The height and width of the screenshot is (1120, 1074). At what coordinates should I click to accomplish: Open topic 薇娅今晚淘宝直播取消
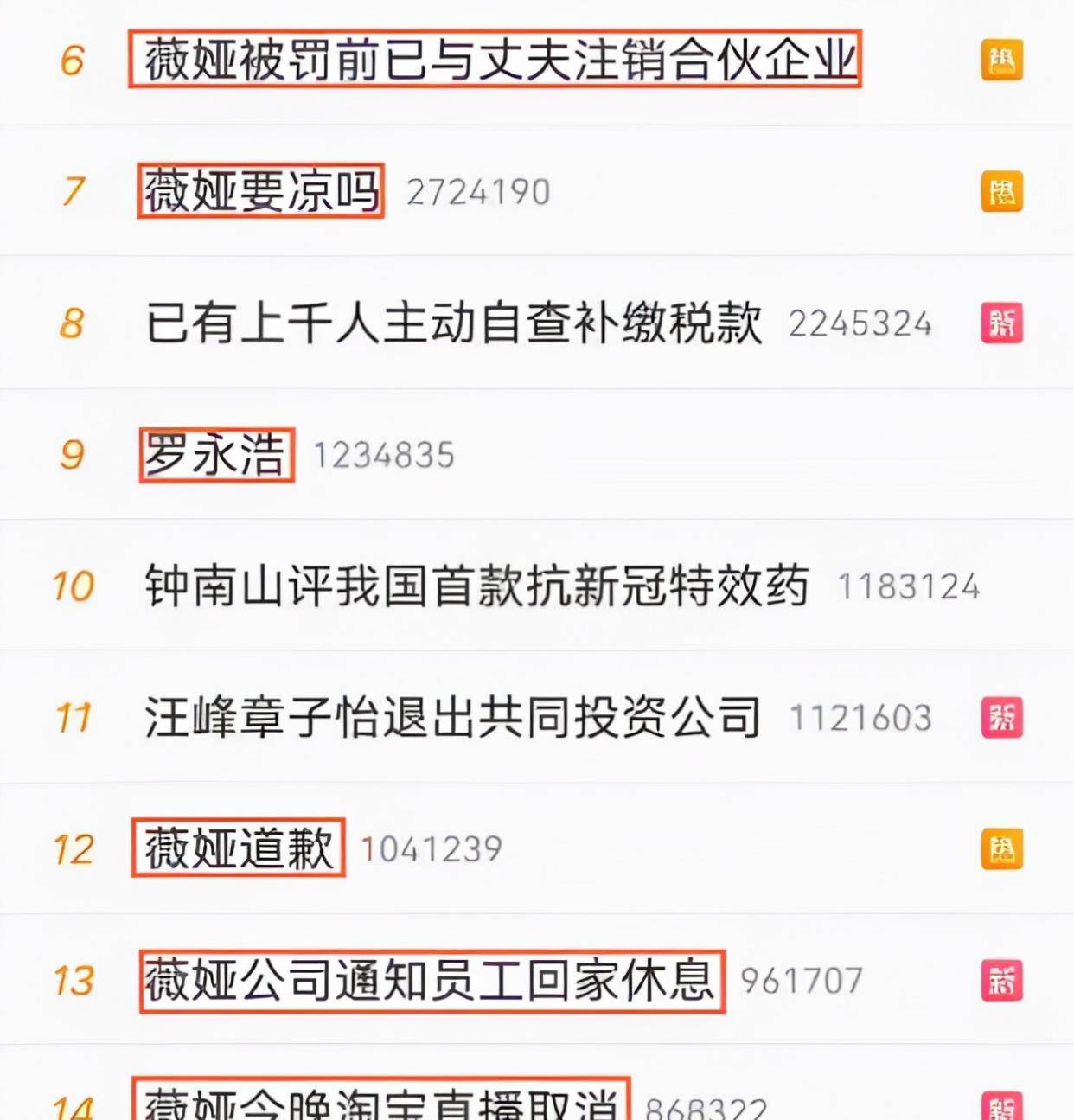381,1103
